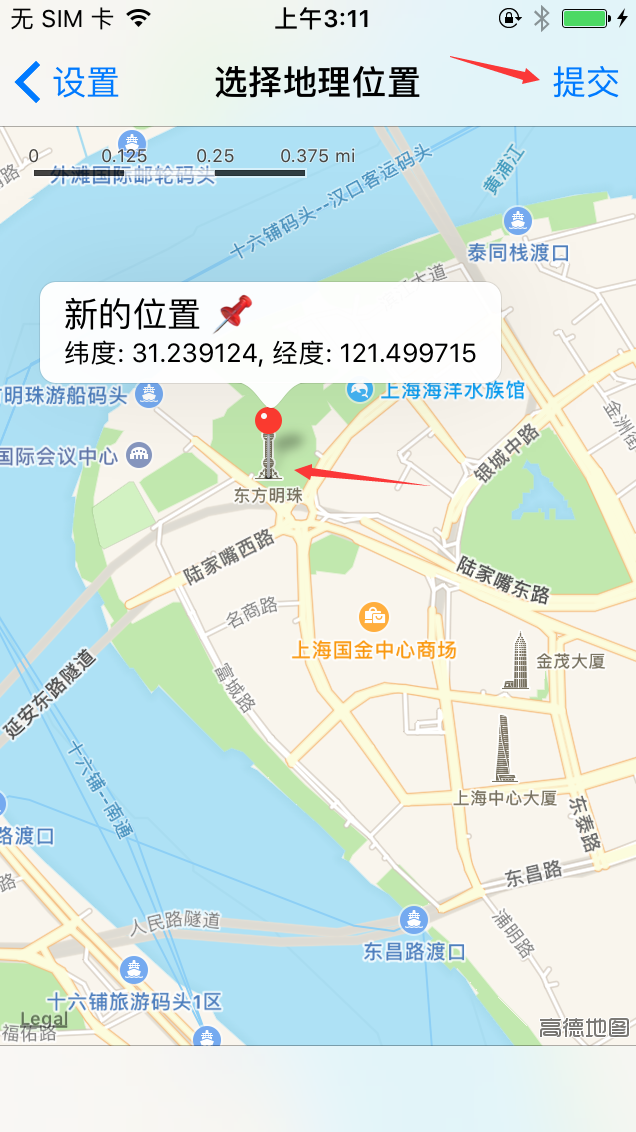
Task: Go back to 设置
Action: (x=68, y=82)
